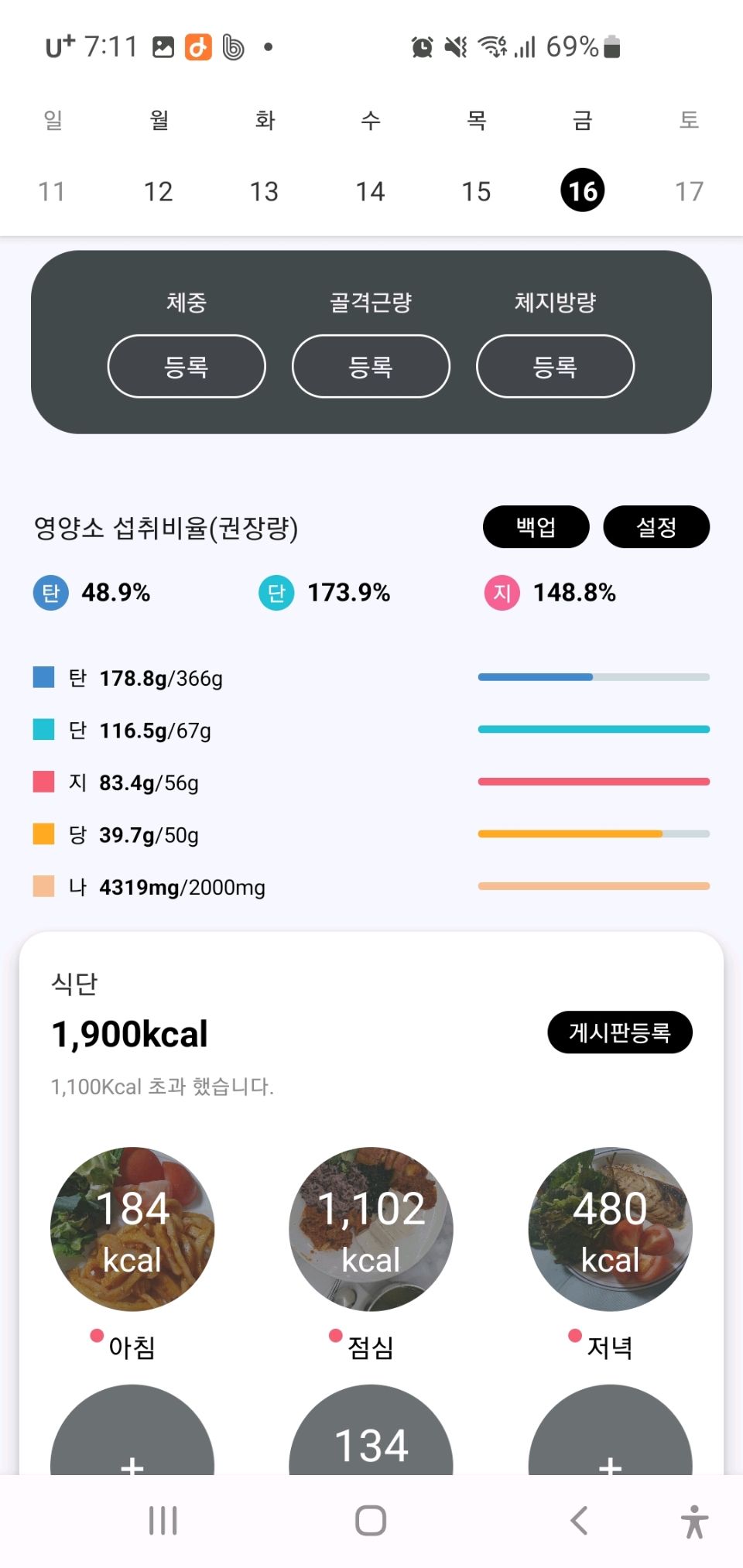The image size is (743, 1568).
Task: Tap 등록 under 체지방량 to register body fat
Action: pyautogui.click(x=555, y=366)
